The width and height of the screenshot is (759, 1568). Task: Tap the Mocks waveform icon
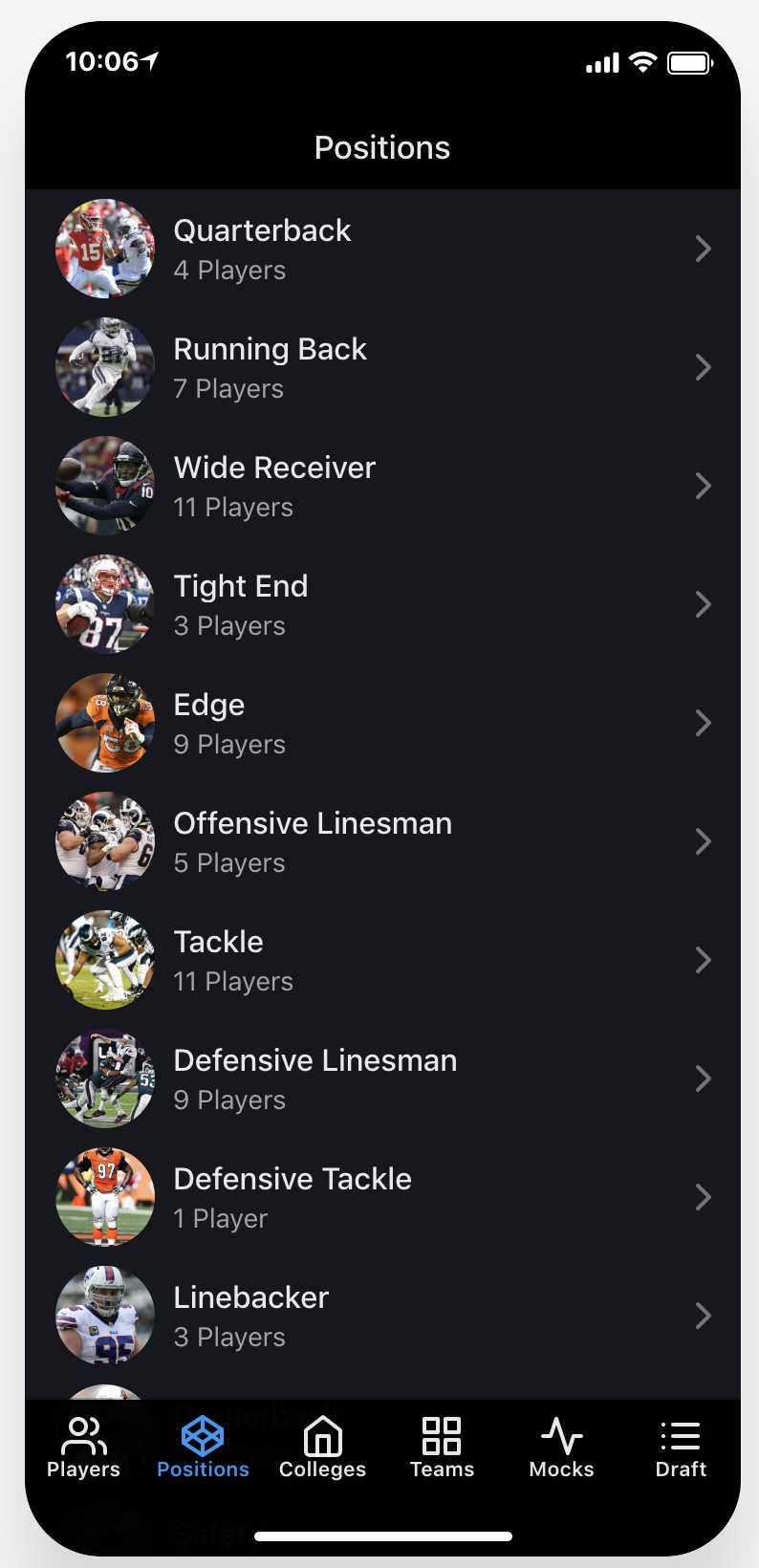[x=561, y=1434]
